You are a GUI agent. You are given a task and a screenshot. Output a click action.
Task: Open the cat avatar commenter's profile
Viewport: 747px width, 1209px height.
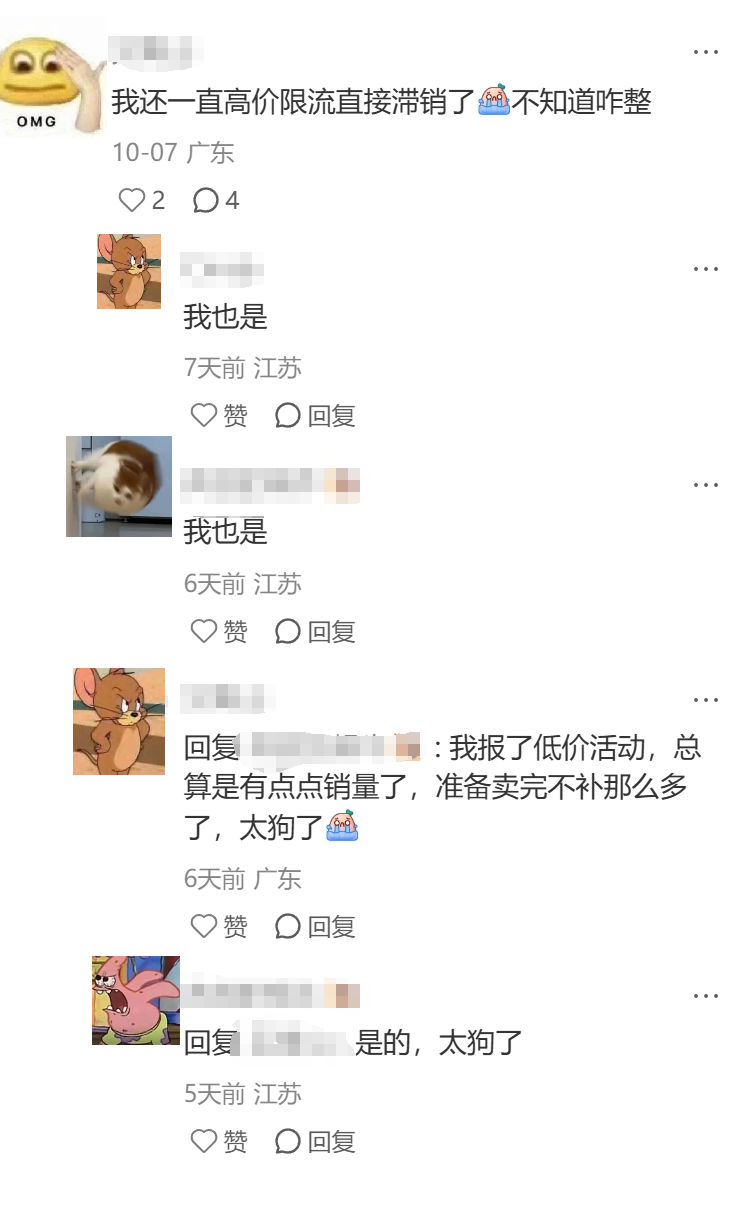coord(119,487)
